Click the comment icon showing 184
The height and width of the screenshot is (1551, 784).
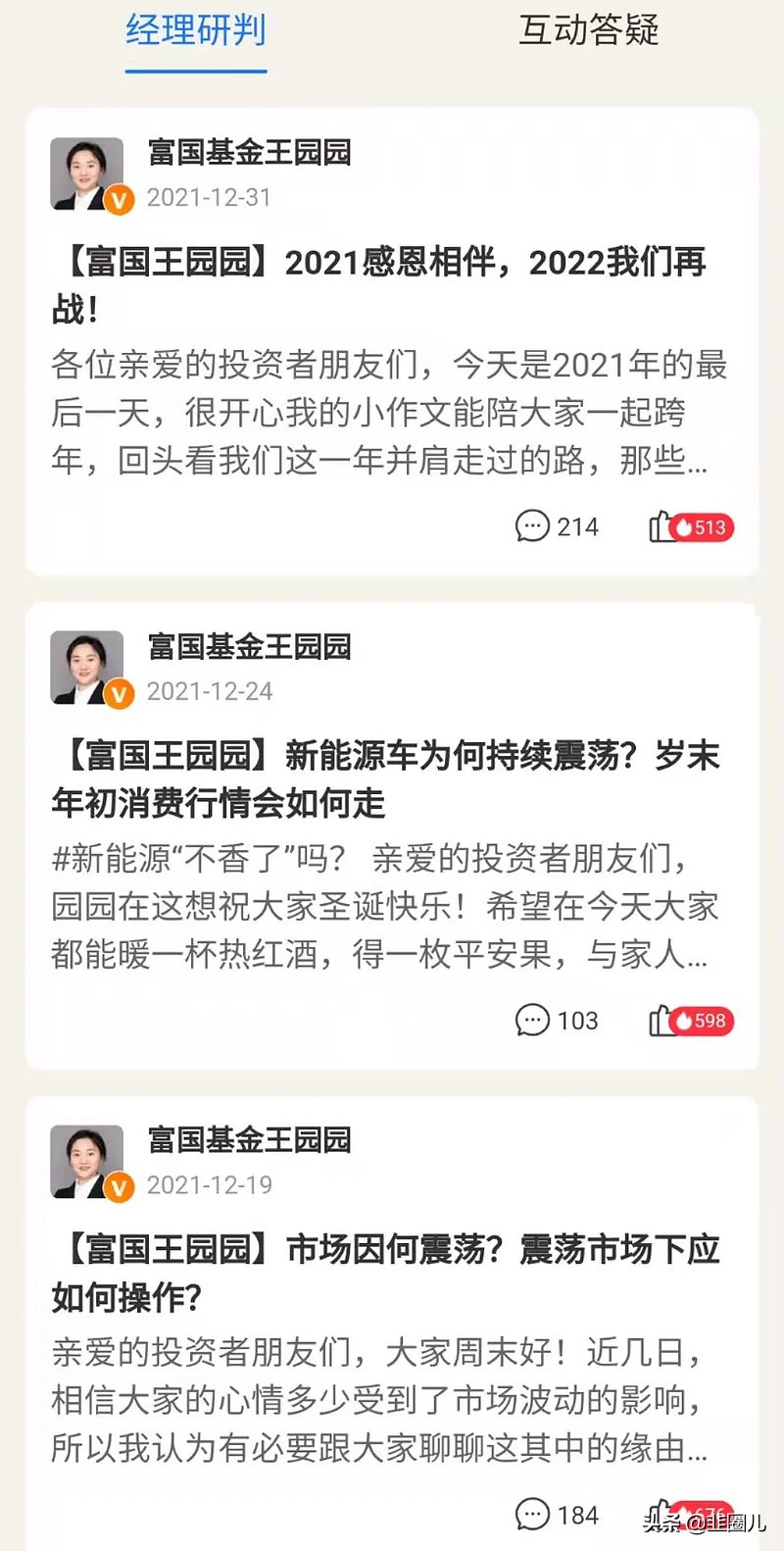point(532,1515)
